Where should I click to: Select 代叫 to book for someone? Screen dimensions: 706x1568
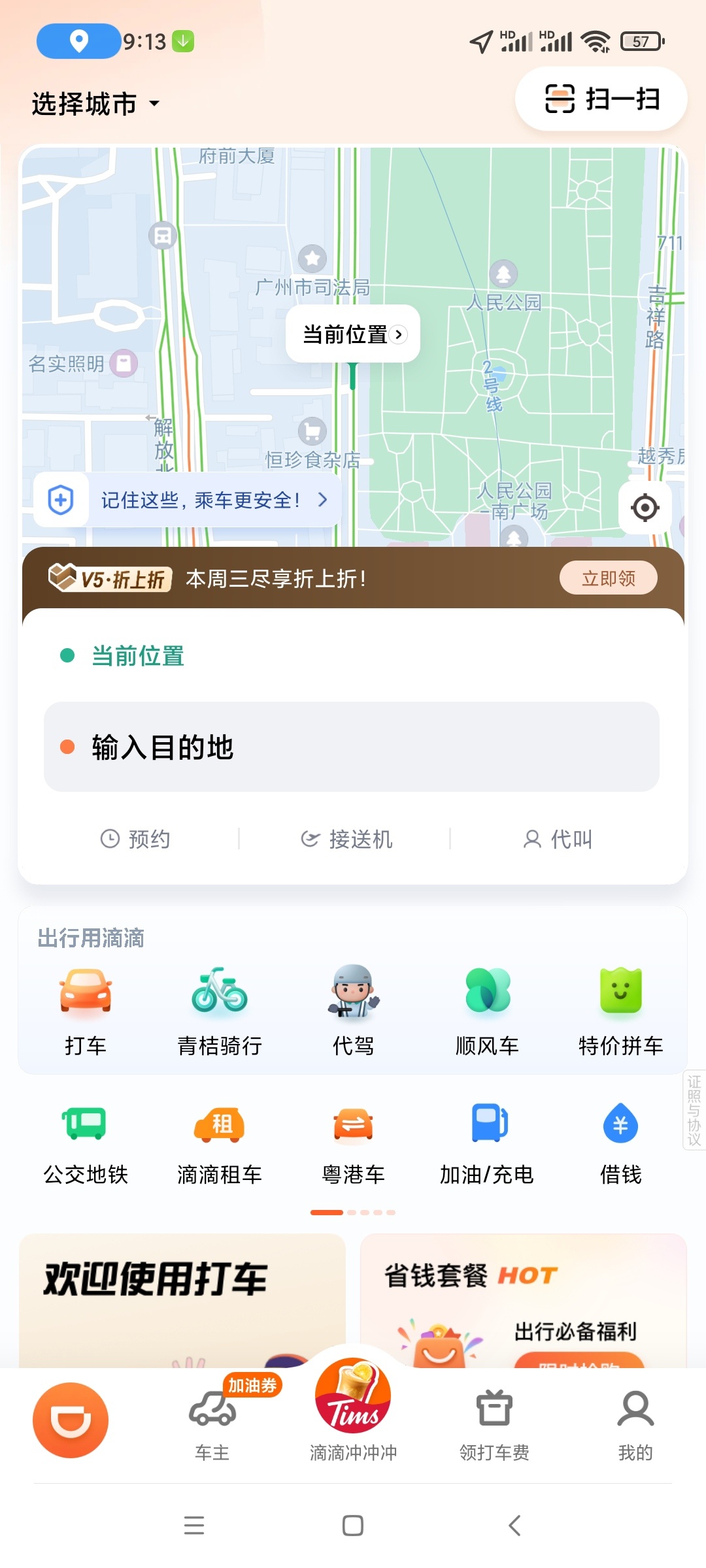tap(558, 839)
